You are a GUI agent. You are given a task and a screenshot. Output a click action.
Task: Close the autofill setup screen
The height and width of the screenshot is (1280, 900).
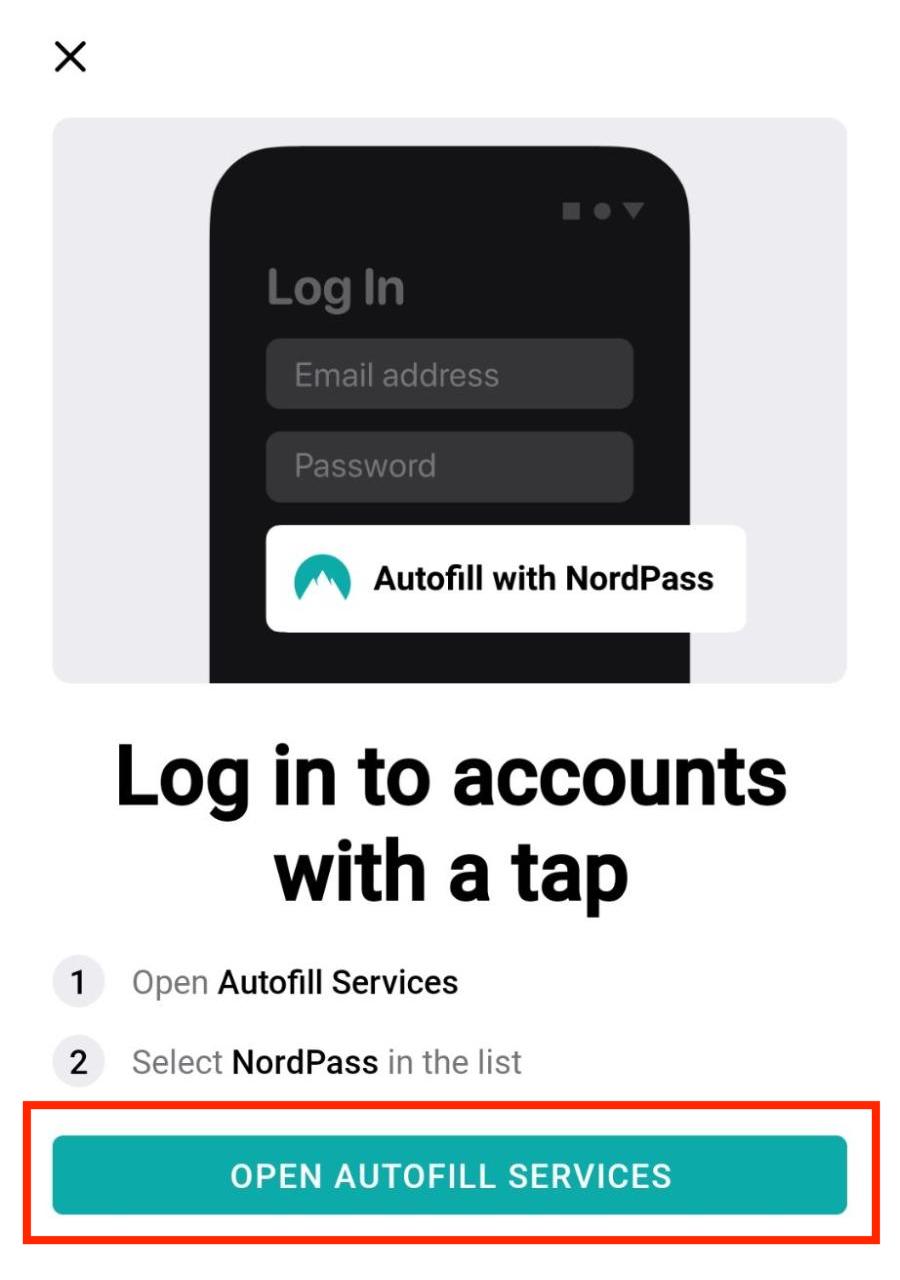[70, 57]
